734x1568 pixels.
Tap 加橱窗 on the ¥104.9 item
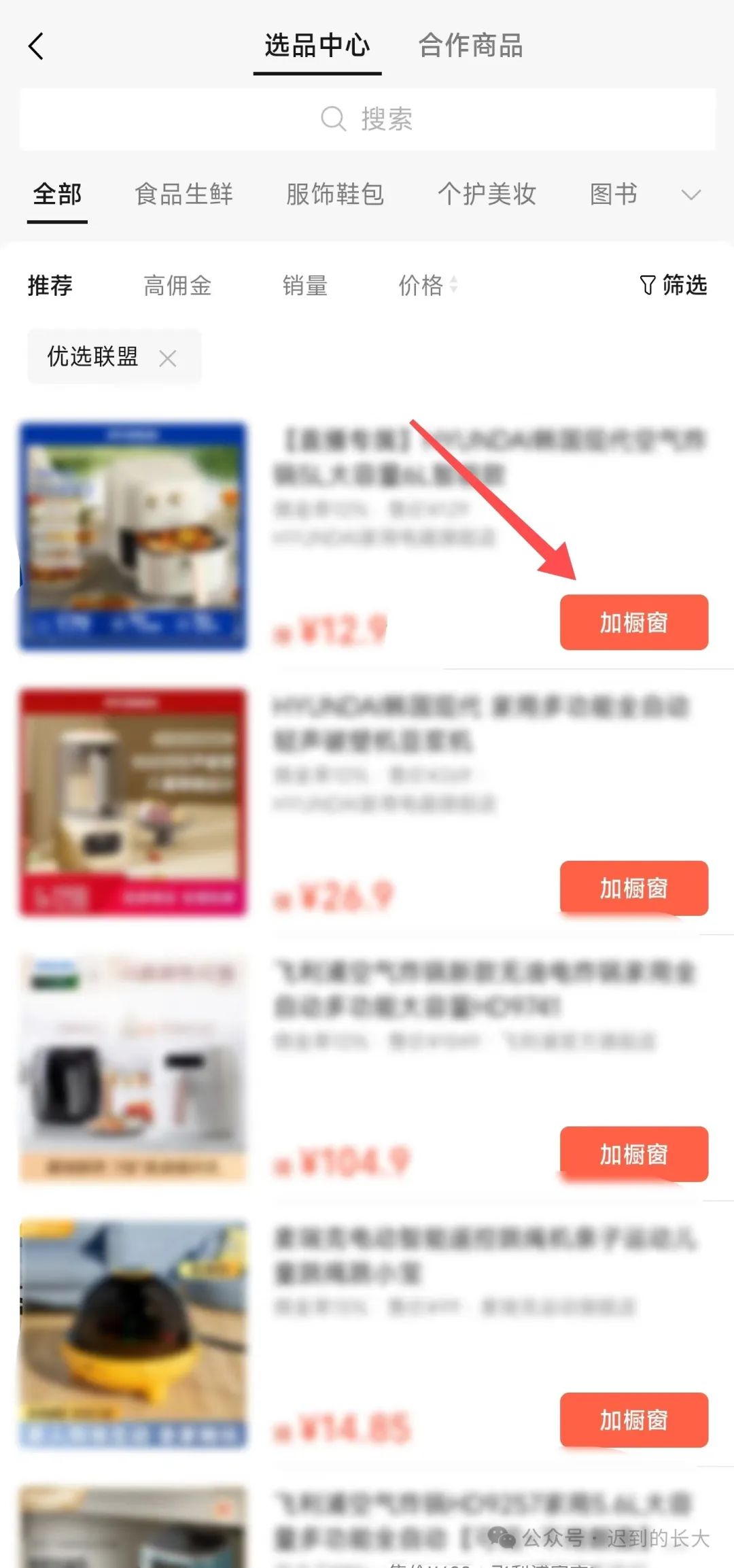pyautogui.click(x=633, y=1154)
